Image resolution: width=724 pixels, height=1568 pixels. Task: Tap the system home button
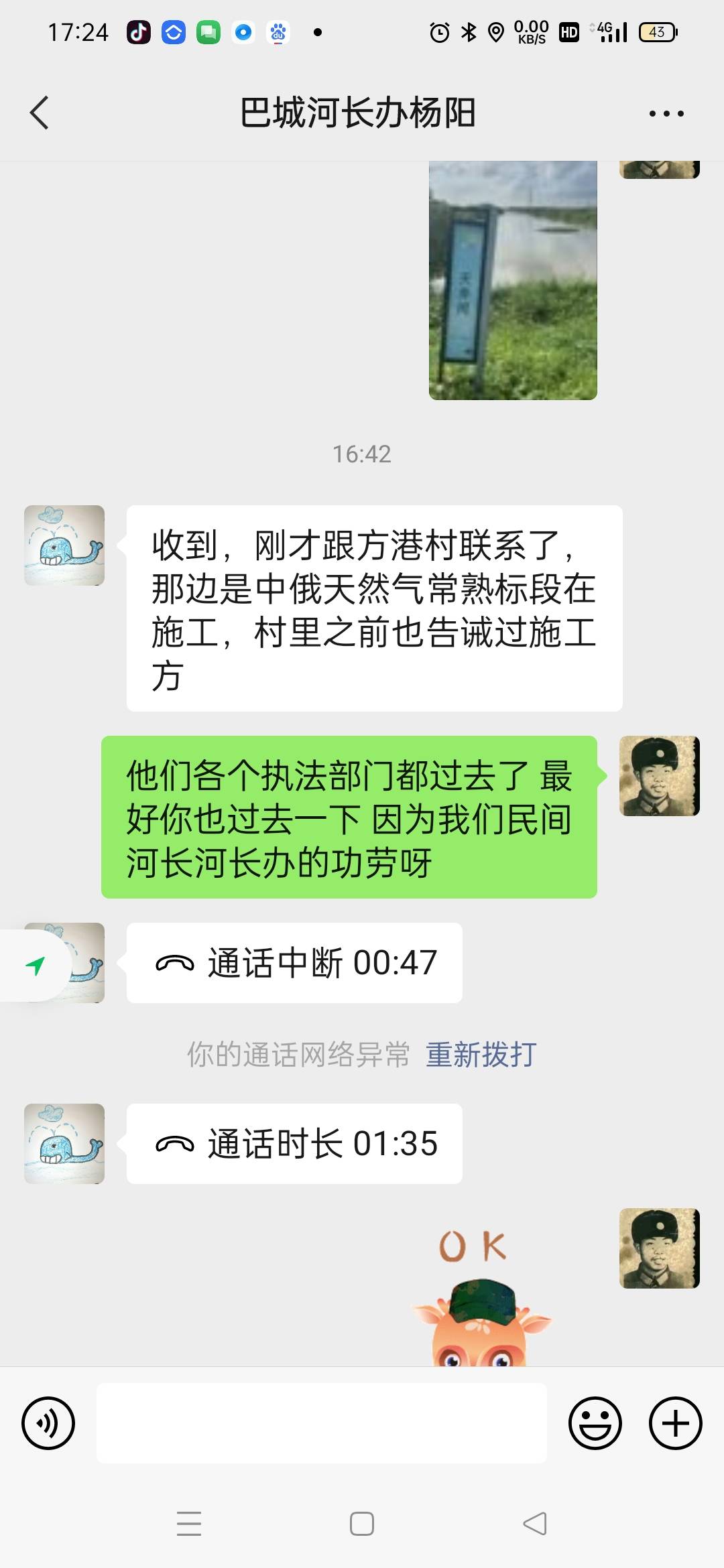coord(362,1524)
